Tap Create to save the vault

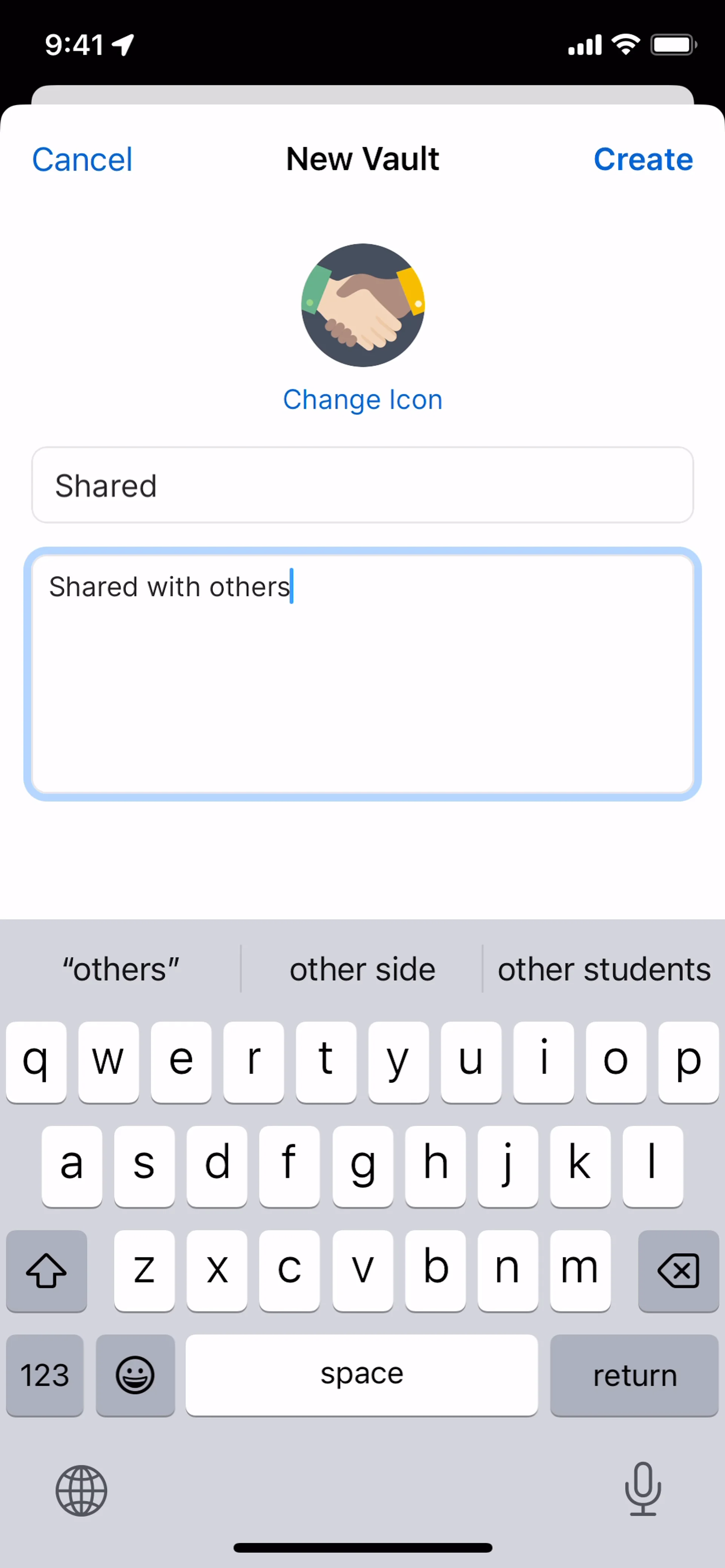(643, 159)
